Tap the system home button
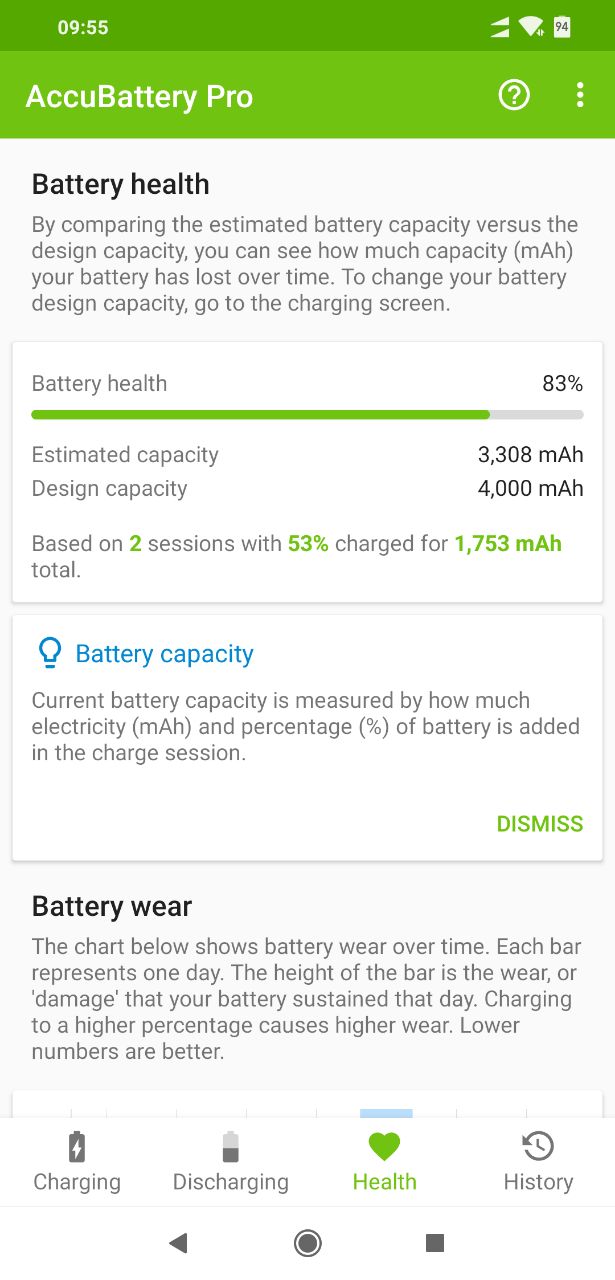The image size is (615, 1280). tap(307, 1243)
